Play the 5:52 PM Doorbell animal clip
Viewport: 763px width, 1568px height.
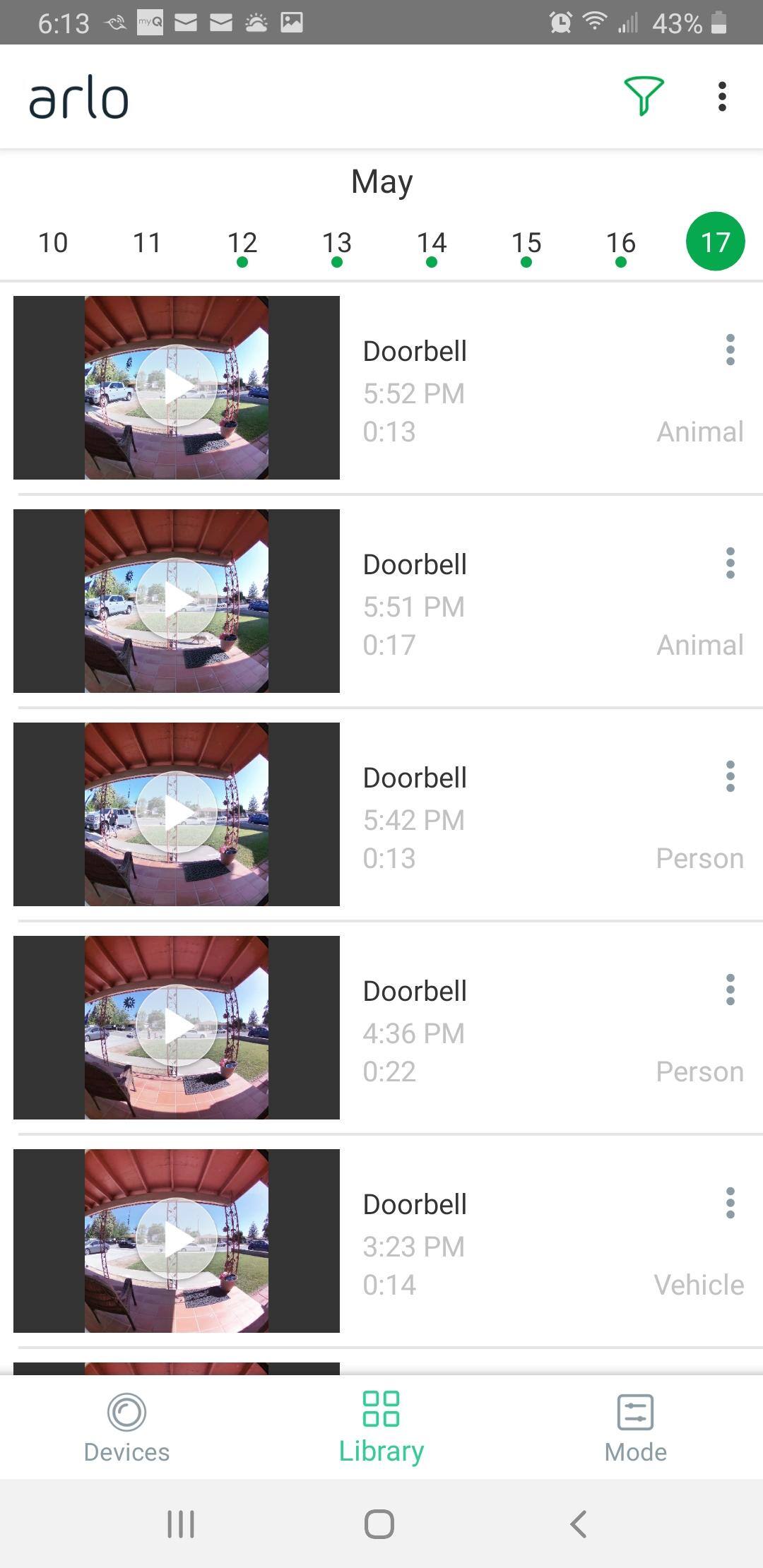177,387
